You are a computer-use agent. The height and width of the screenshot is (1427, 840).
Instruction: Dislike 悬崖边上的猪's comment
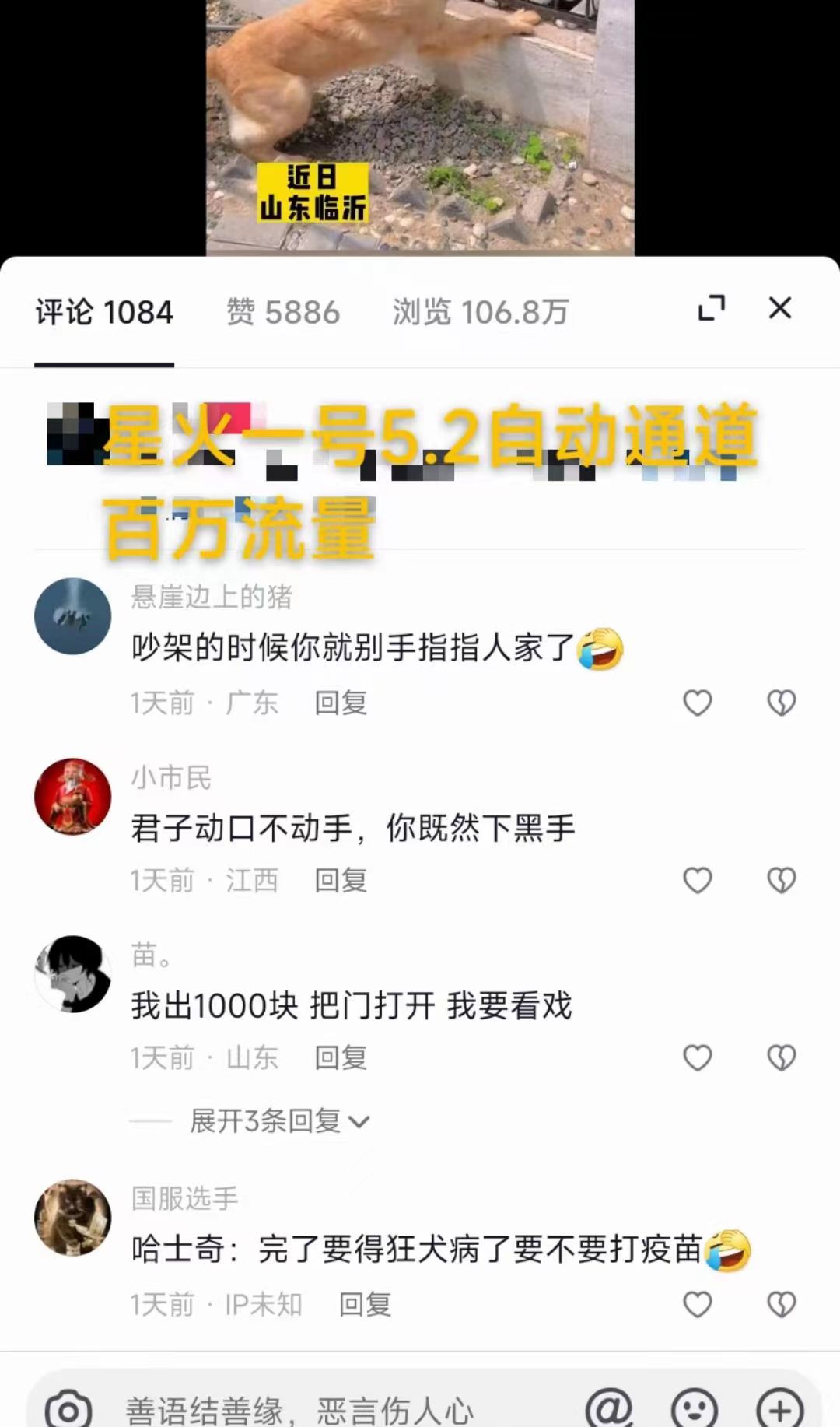point(781,703)
